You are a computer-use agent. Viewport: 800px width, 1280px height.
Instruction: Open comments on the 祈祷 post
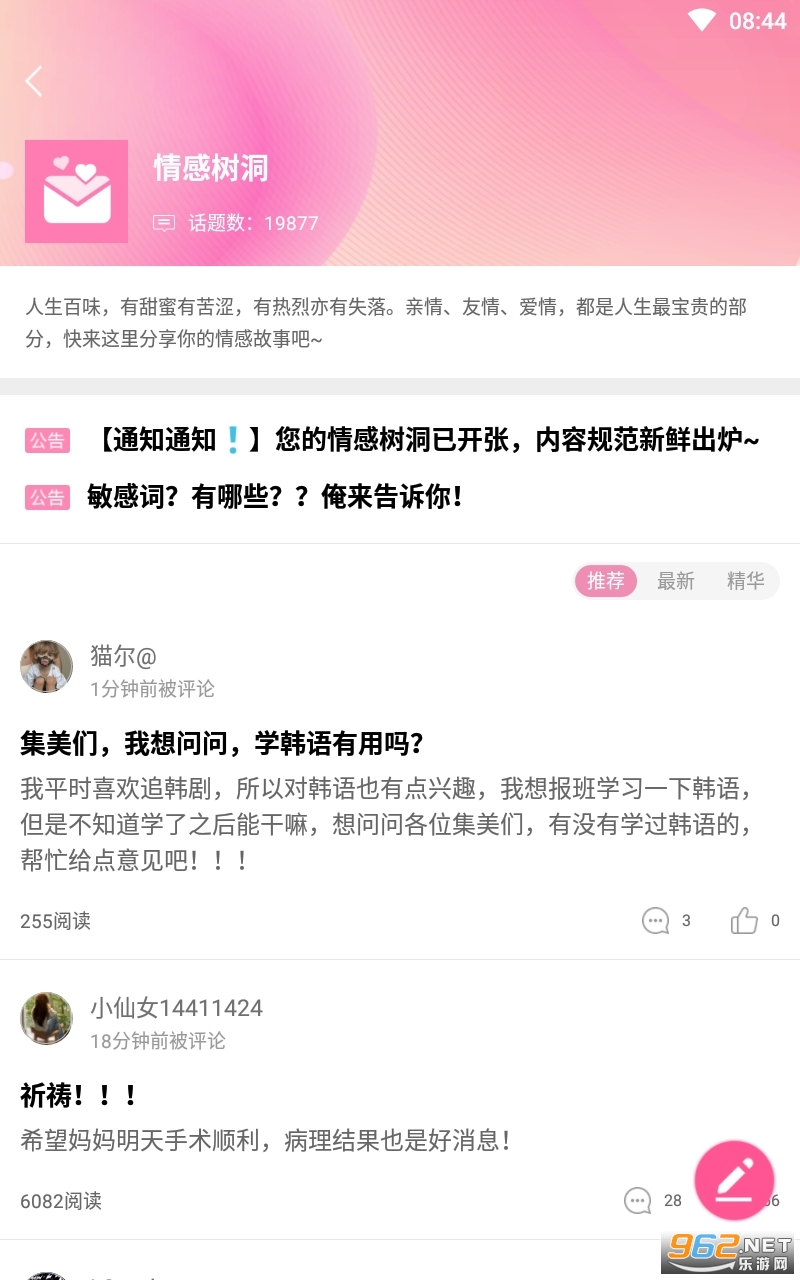tap(638, 1201)
